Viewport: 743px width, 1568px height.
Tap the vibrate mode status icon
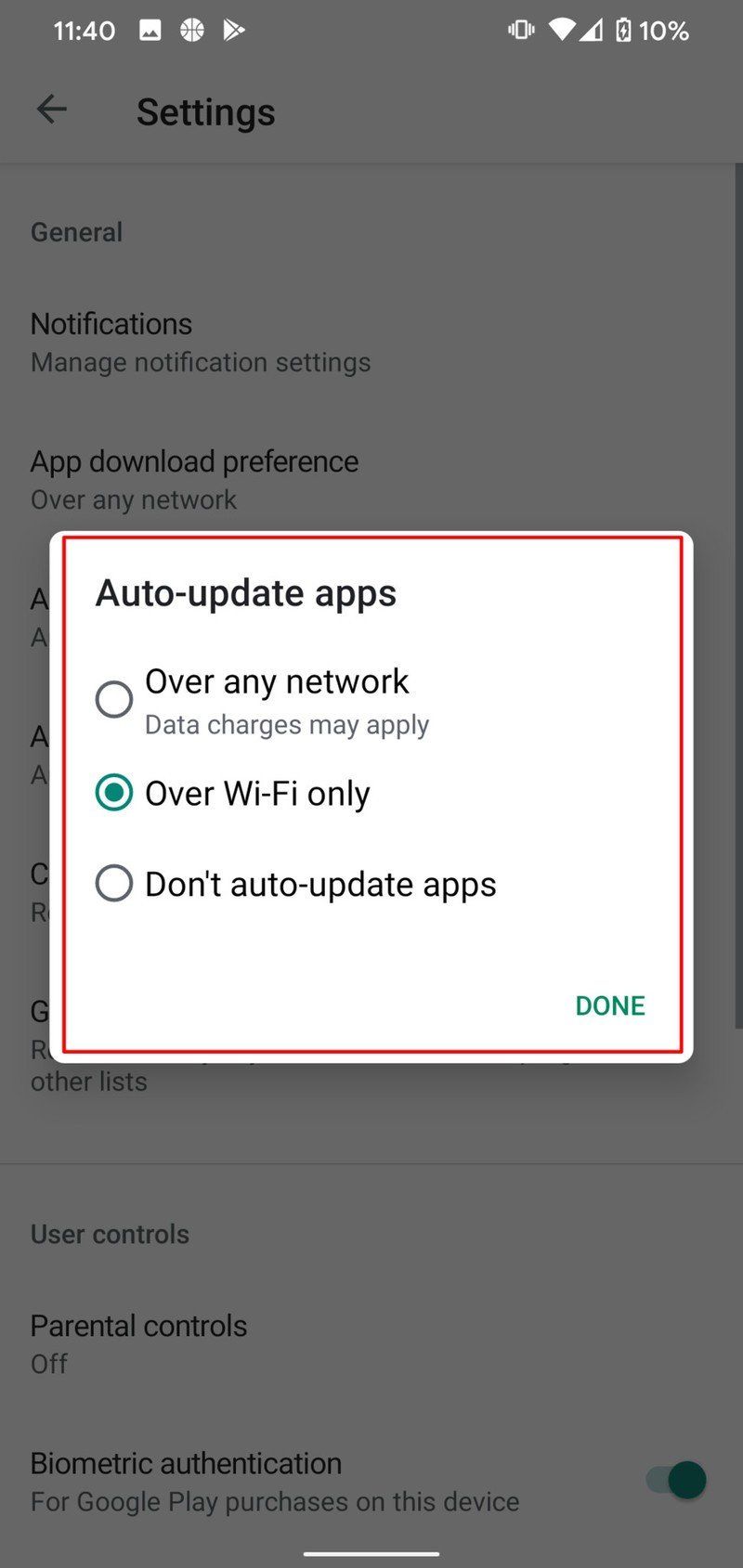point(520,29)
